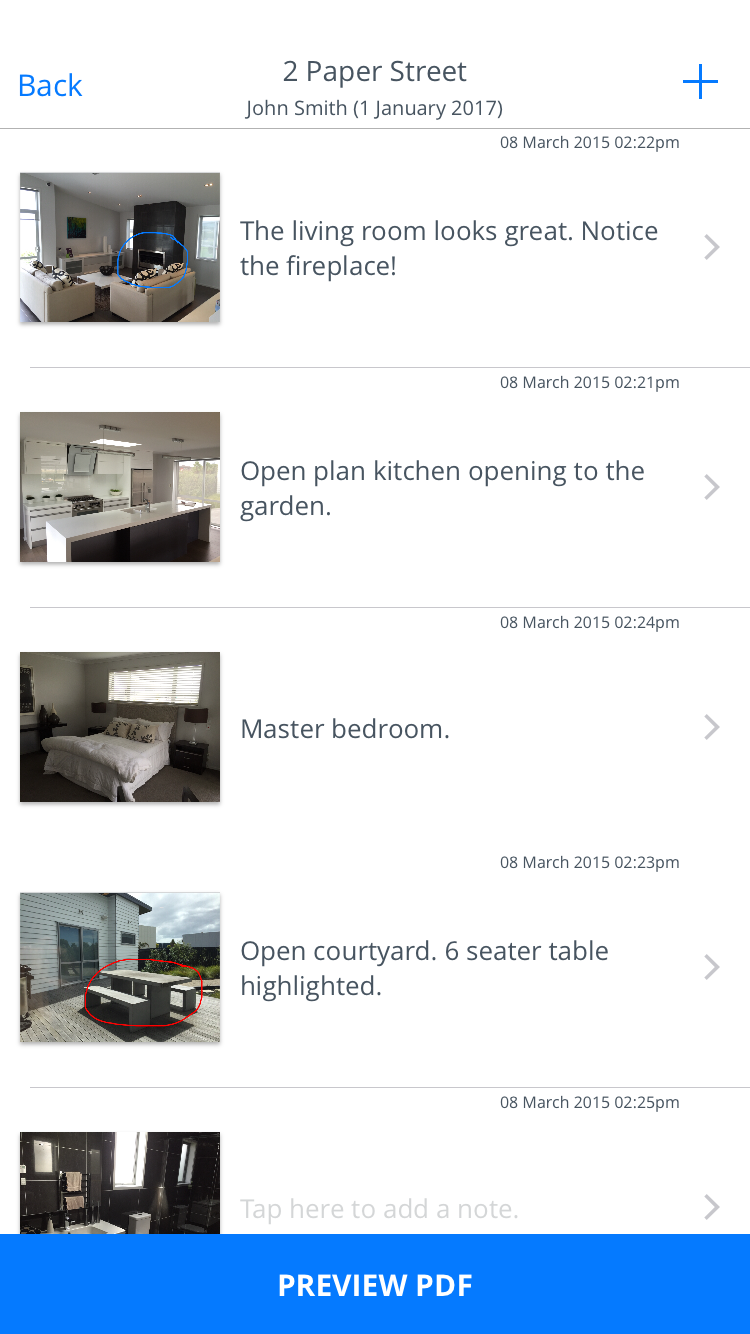The width and height of the screenshot is (750, 1334).
Task: Go back using the Back button
Action: 50,86
